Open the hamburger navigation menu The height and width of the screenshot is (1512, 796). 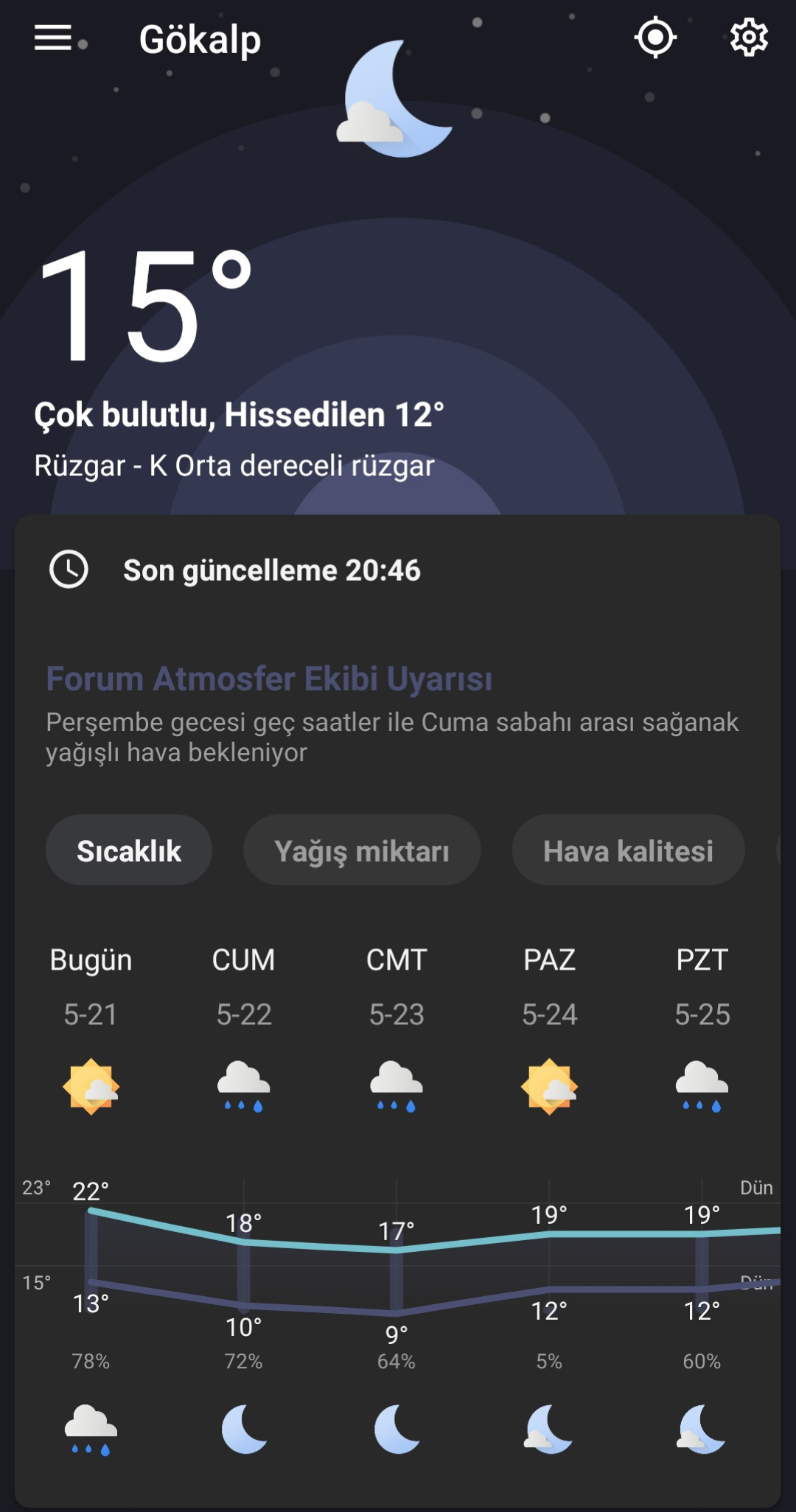(x=53, y=38)
